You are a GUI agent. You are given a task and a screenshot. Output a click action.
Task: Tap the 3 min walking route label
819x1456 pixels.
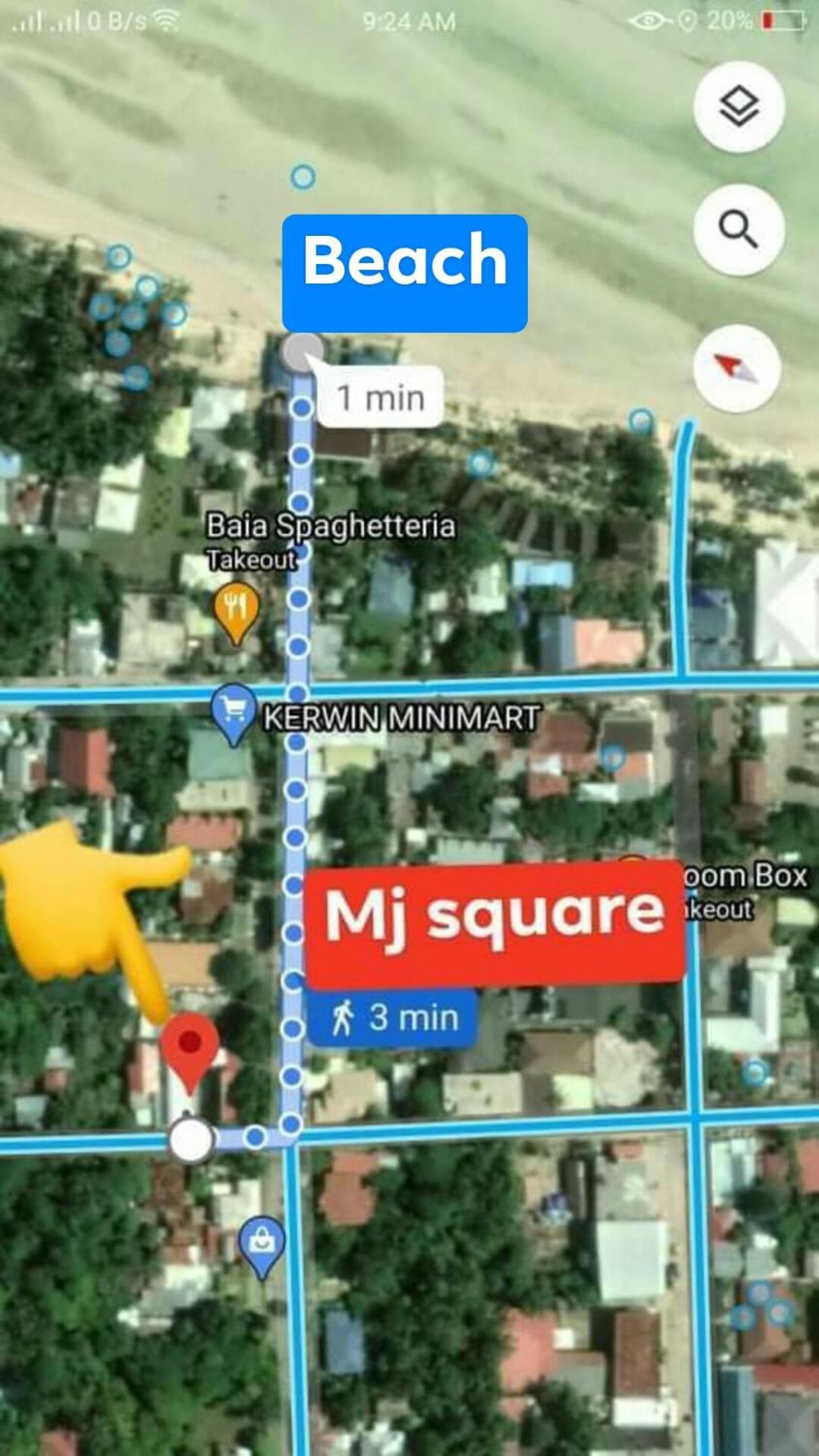[x=393, y=1017]
